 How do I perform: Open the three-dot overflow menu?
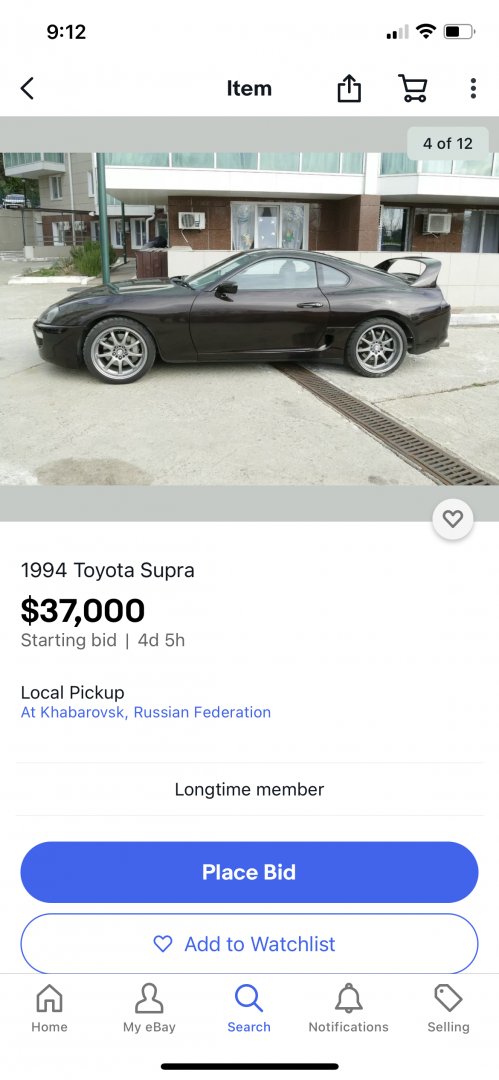coord(473,88)
